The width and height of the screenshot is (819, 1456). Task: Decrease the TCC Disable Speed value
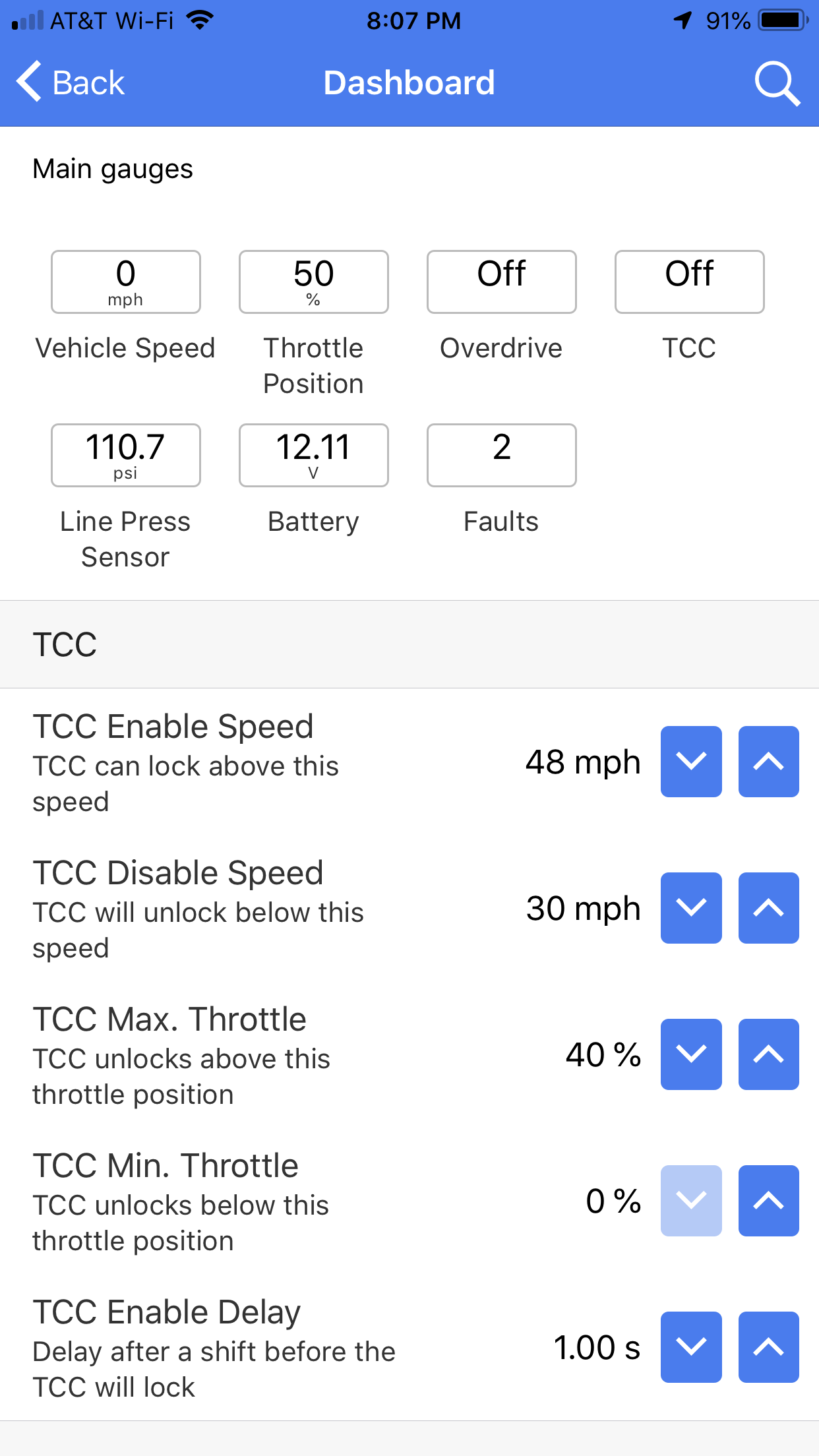(691, 908)
